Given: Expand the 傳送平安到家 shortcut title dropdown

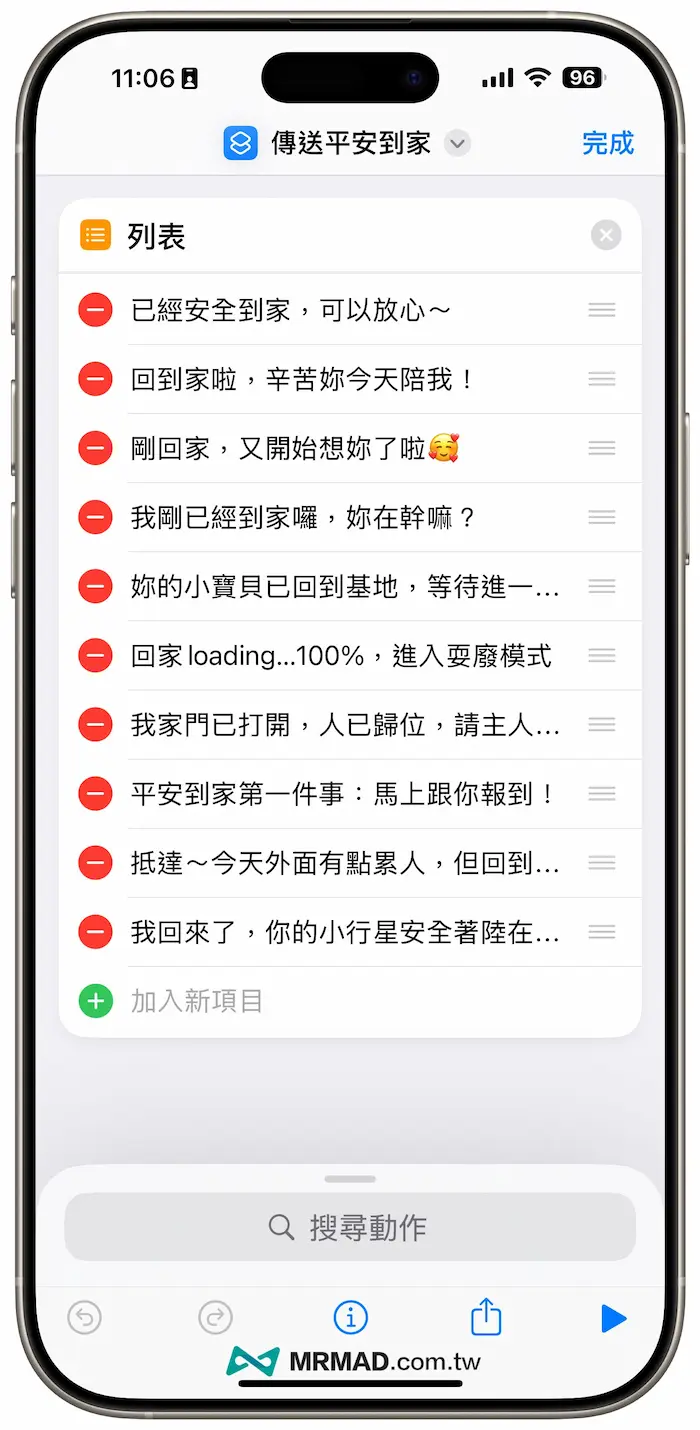Looking at the screenshot, I should (457, 143).
